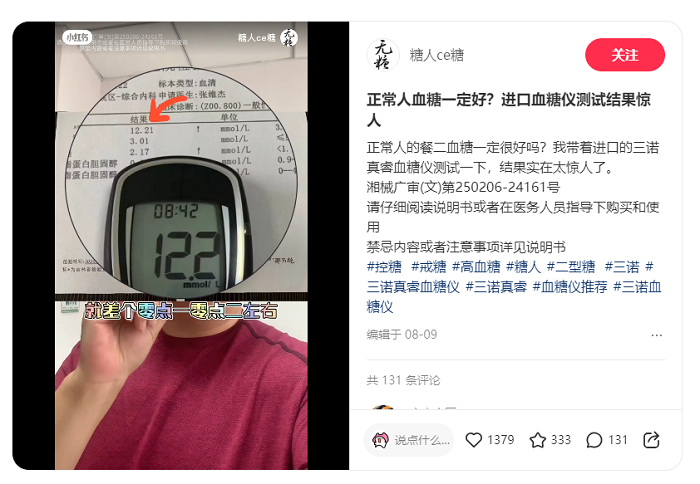The width and height of the screenshot is (700, 484).
Task: Open the #戒糖 hashtag
Action: pos(427,267)
